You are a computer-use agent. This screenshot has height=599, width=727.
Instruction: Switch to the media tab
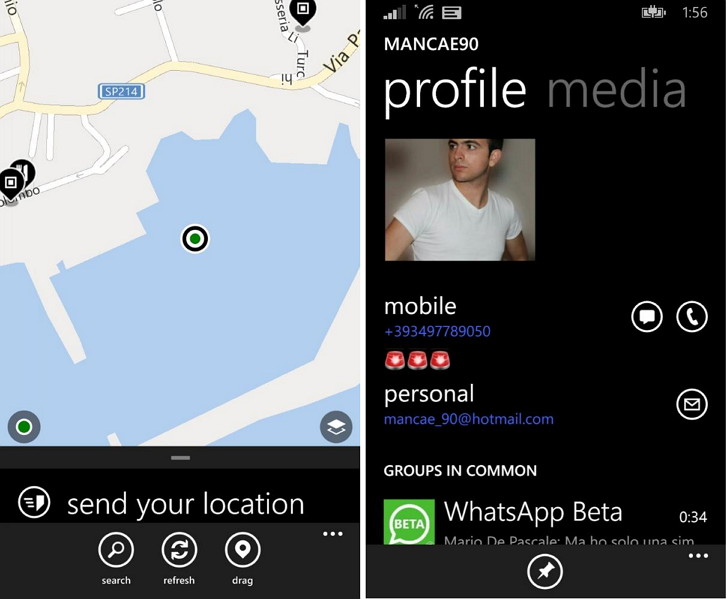pos(616,91)
